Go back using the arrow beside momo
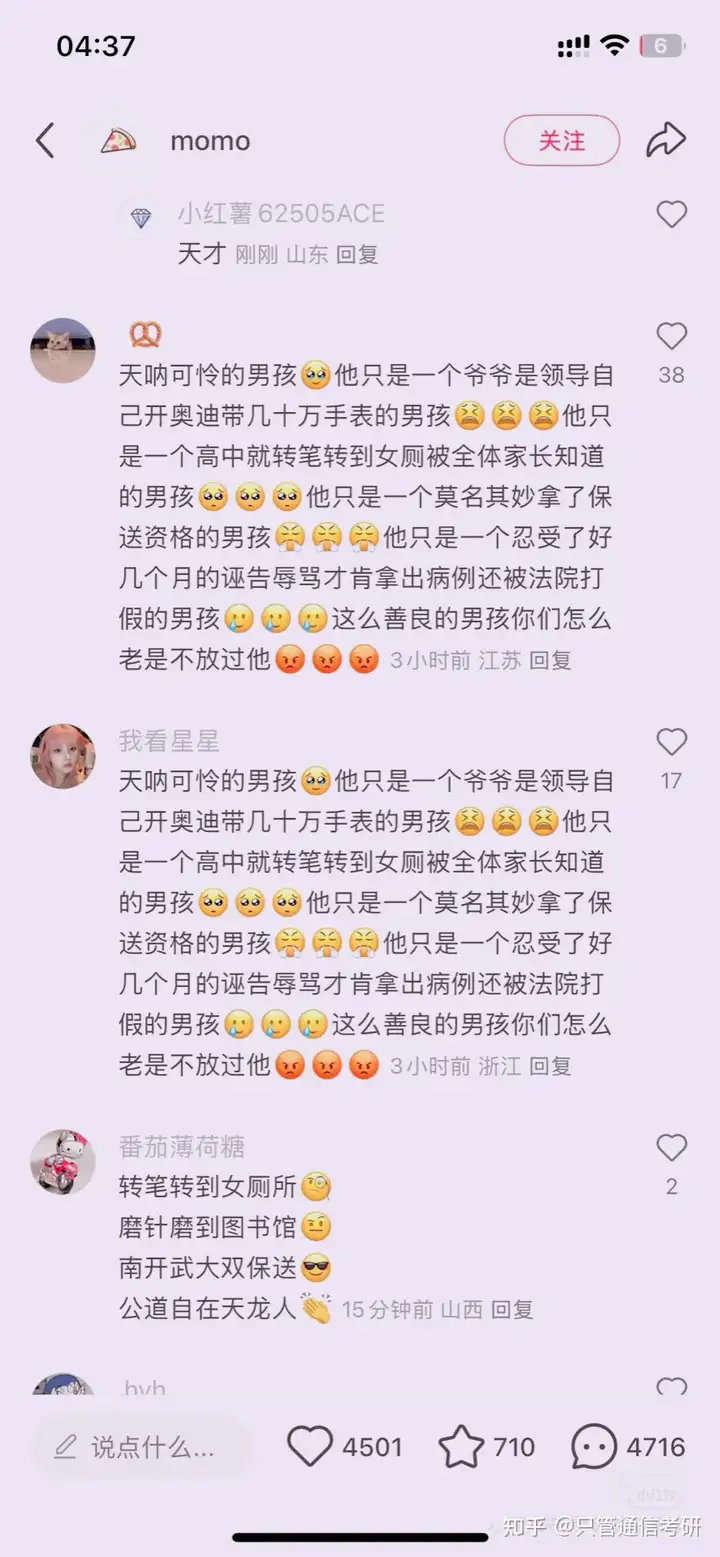 [45, 141]
